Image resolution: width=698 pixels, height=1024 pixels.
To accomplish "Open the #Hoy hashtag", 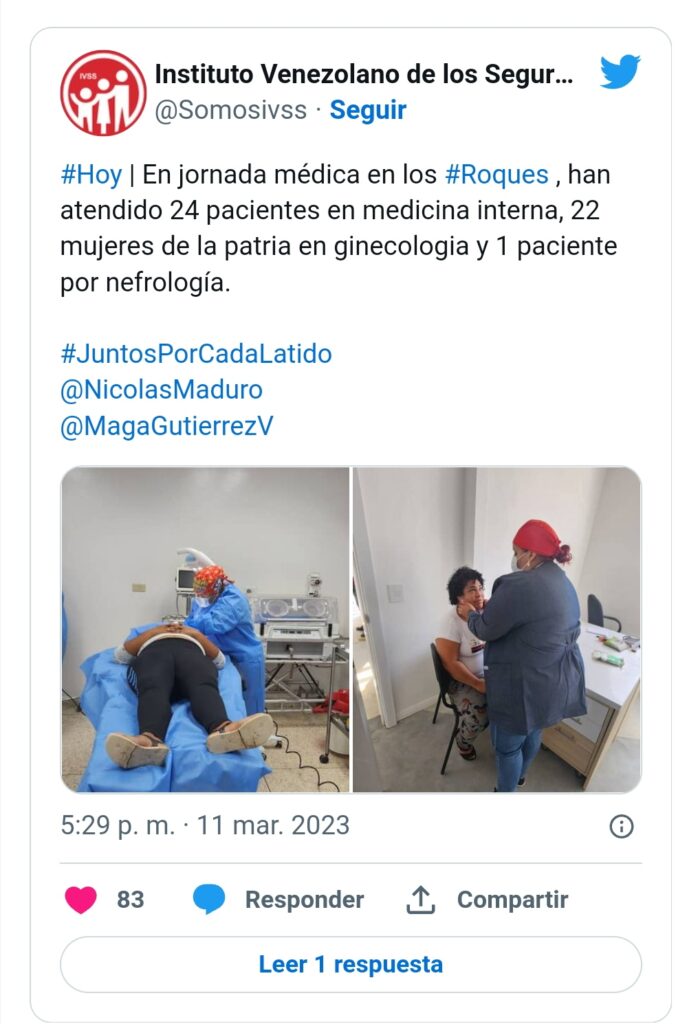I will pyautogui.click(x=91, y=175).
